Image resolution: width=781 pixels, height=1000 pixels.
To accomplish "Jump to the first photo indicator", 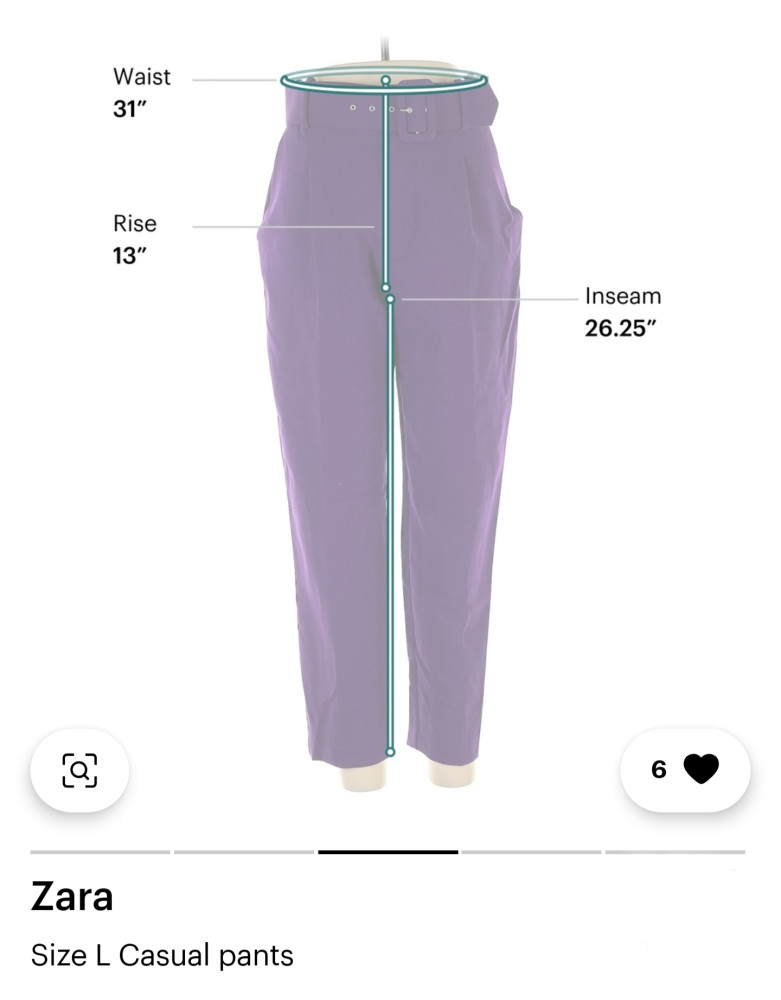I will pos(100,852).
